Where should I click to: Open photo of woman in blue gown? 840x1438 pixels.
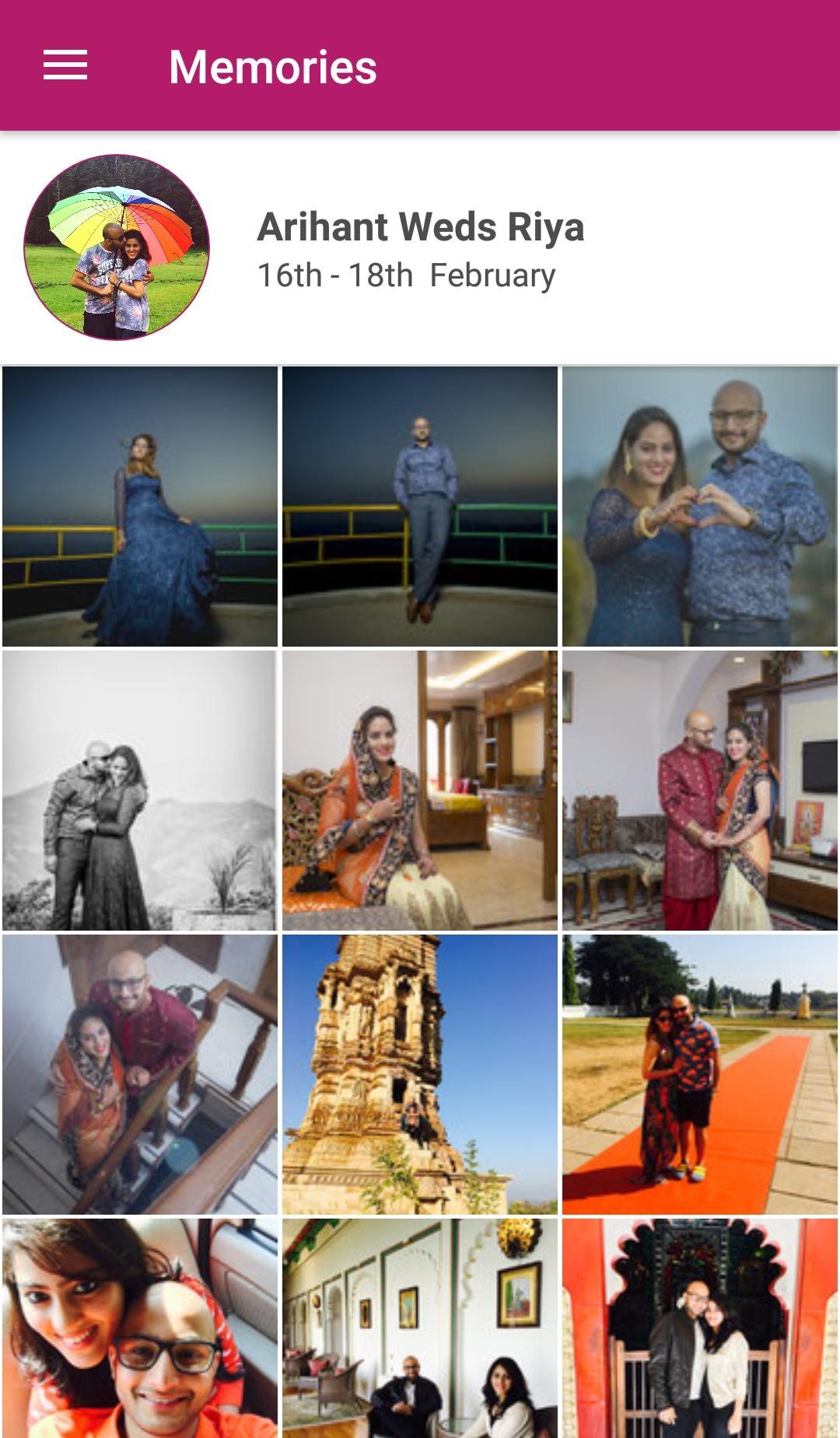[140, 507]
